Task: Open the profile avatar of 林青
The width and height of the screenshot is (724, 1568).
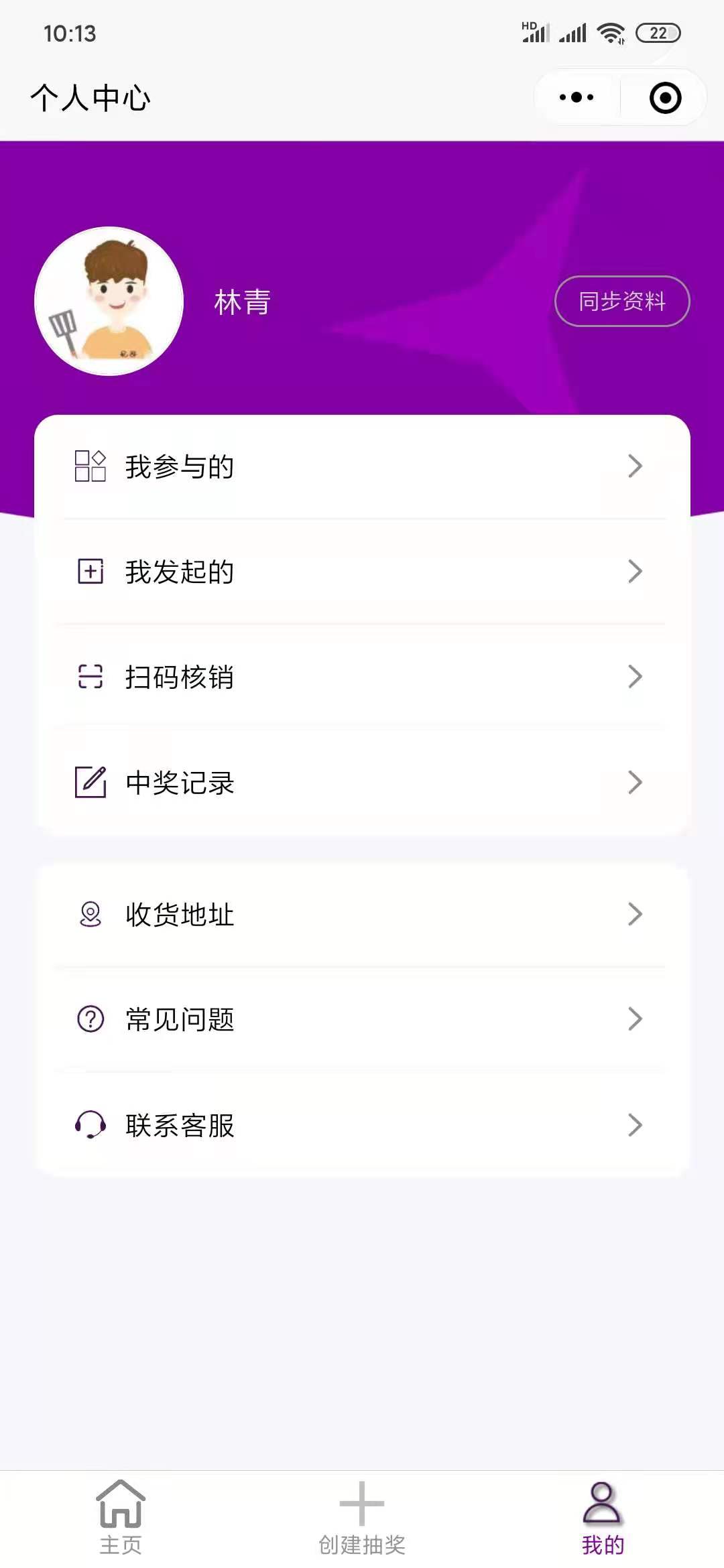Action: (109, 302)
